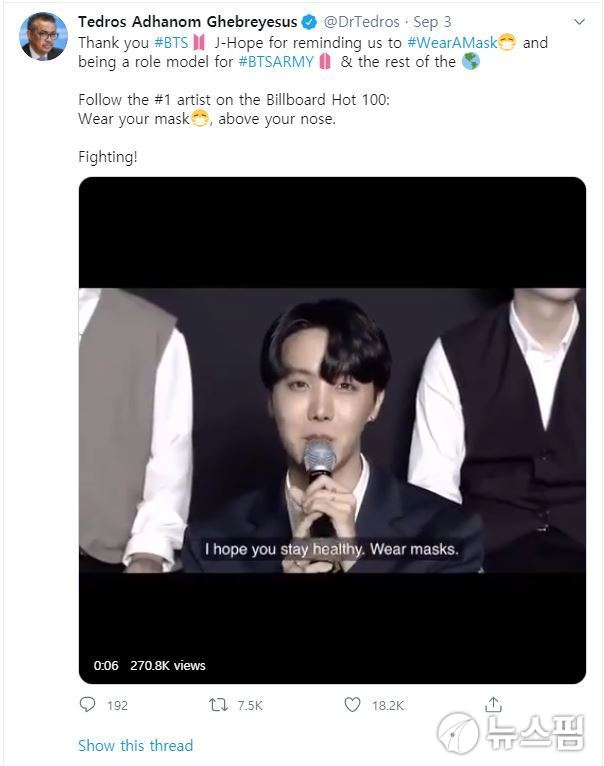Open the tweet options caret menu
Viewport: 604px width, 766px height.
(579, 22)
